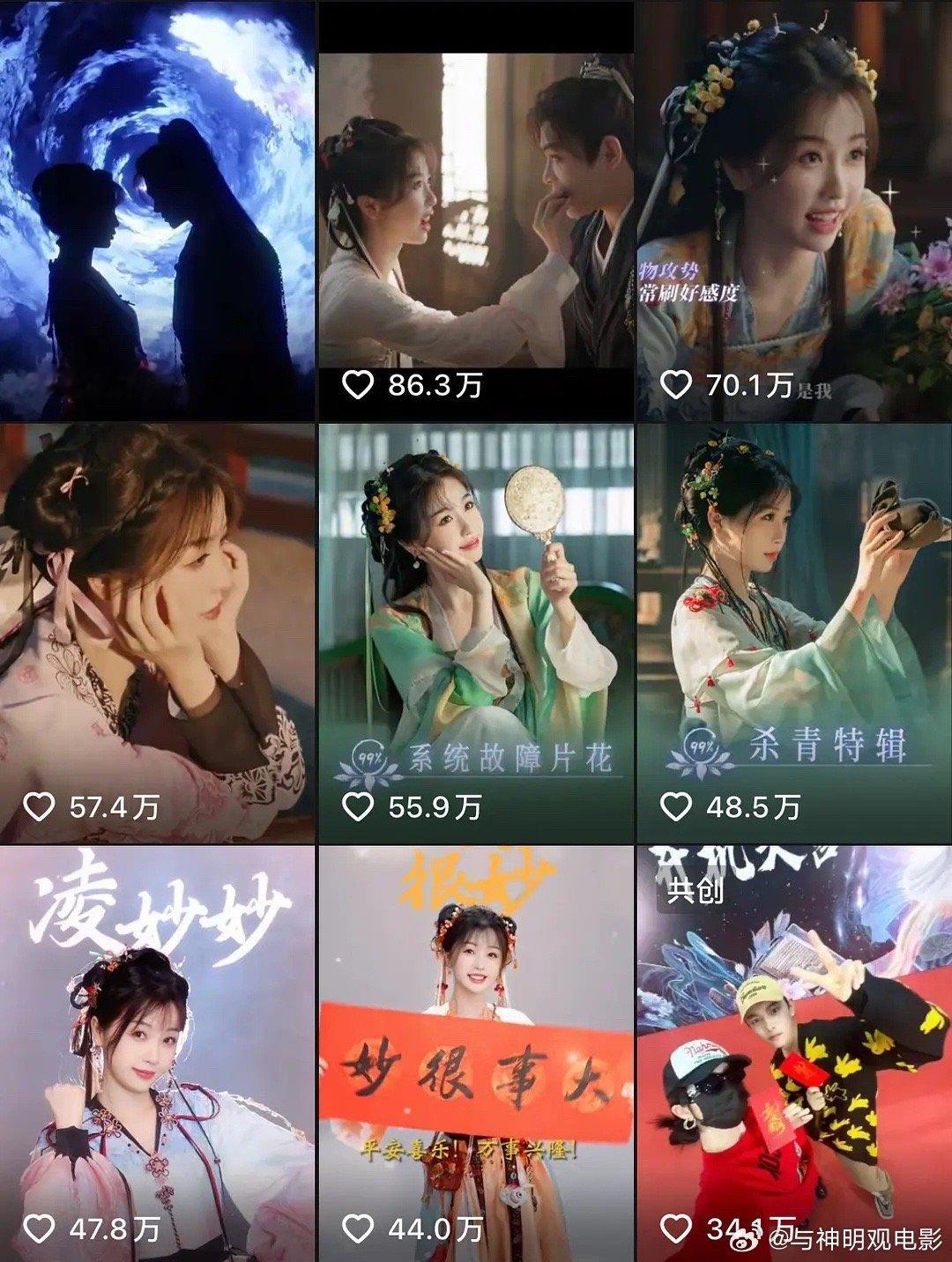Select the heart icon showing 55.9万
This screenshot has width=952, height=1262.
click(360, 805)
